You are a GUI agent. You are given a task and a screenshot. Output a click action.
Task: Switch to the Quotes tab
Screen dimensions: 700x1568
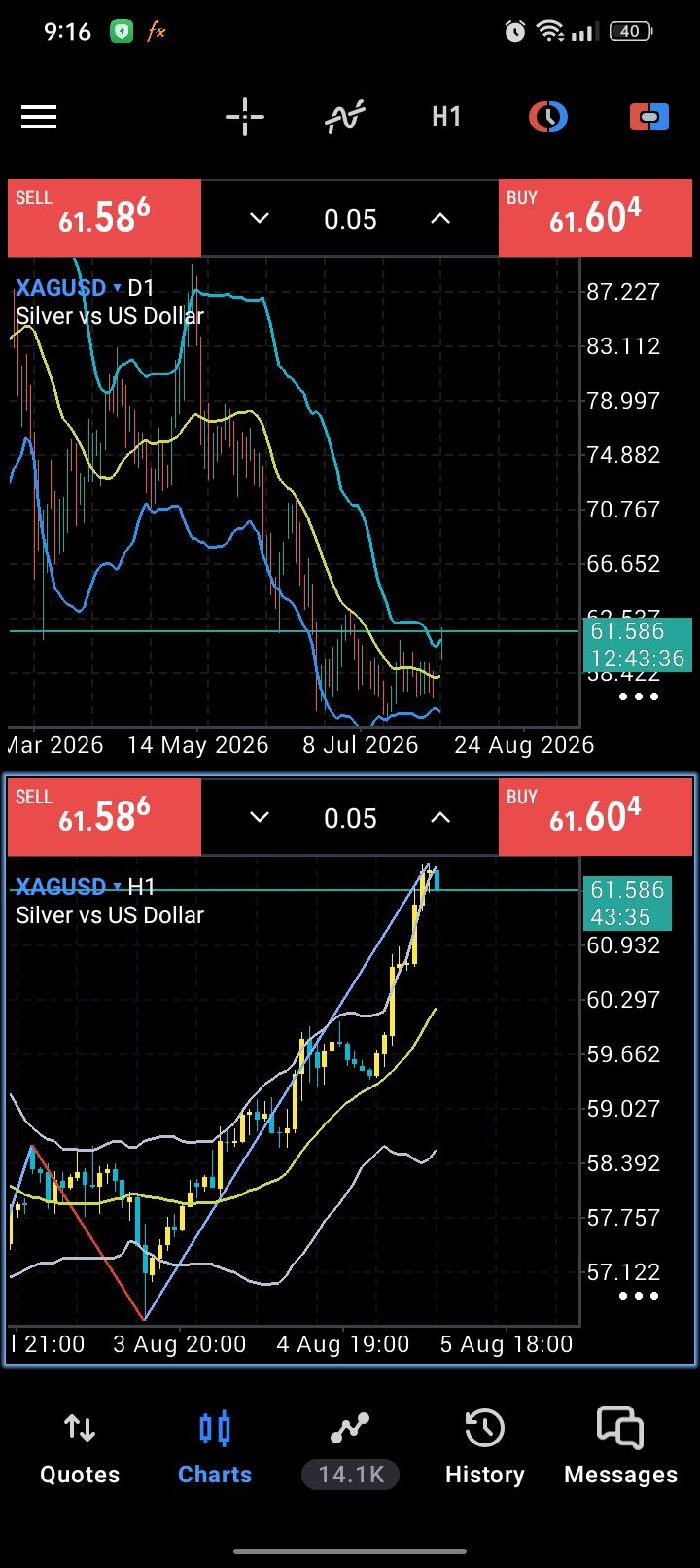tap(80, 1447)
